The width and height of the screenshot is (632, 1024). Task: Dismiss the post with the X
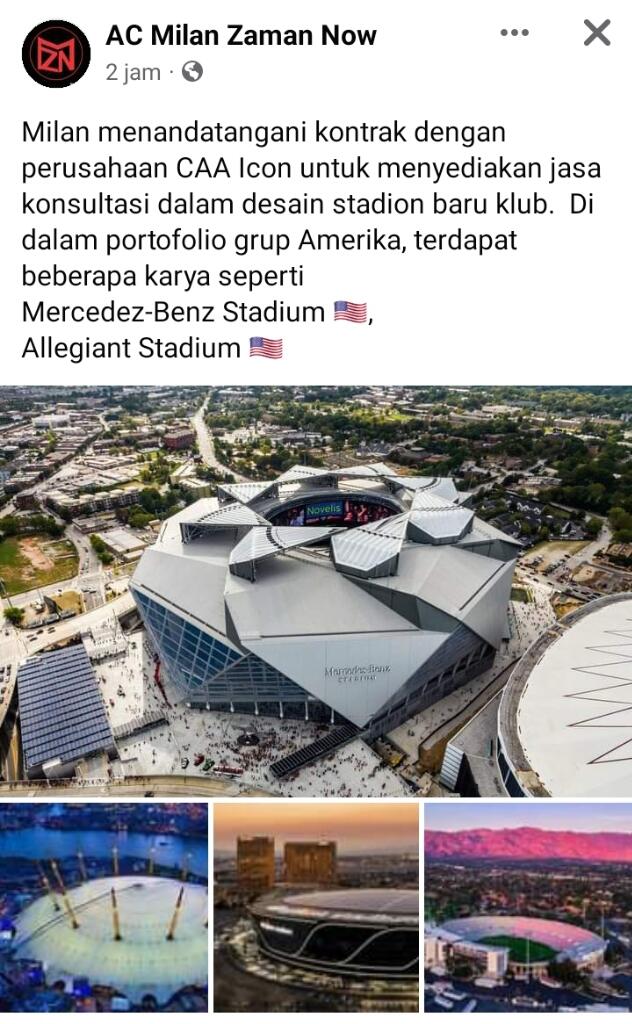pos(597,33)
